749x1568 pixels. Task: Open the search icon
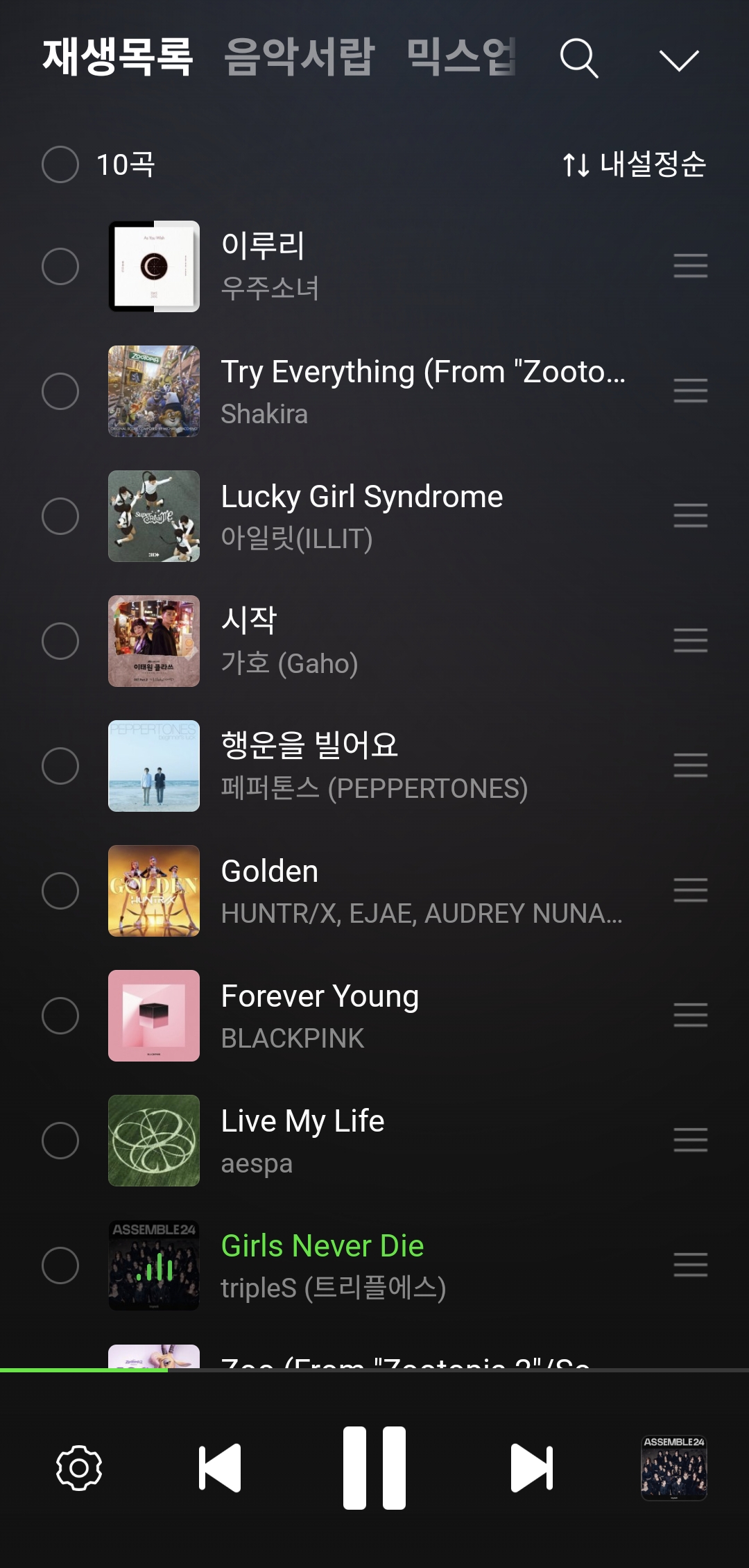[x=579, y=58]
